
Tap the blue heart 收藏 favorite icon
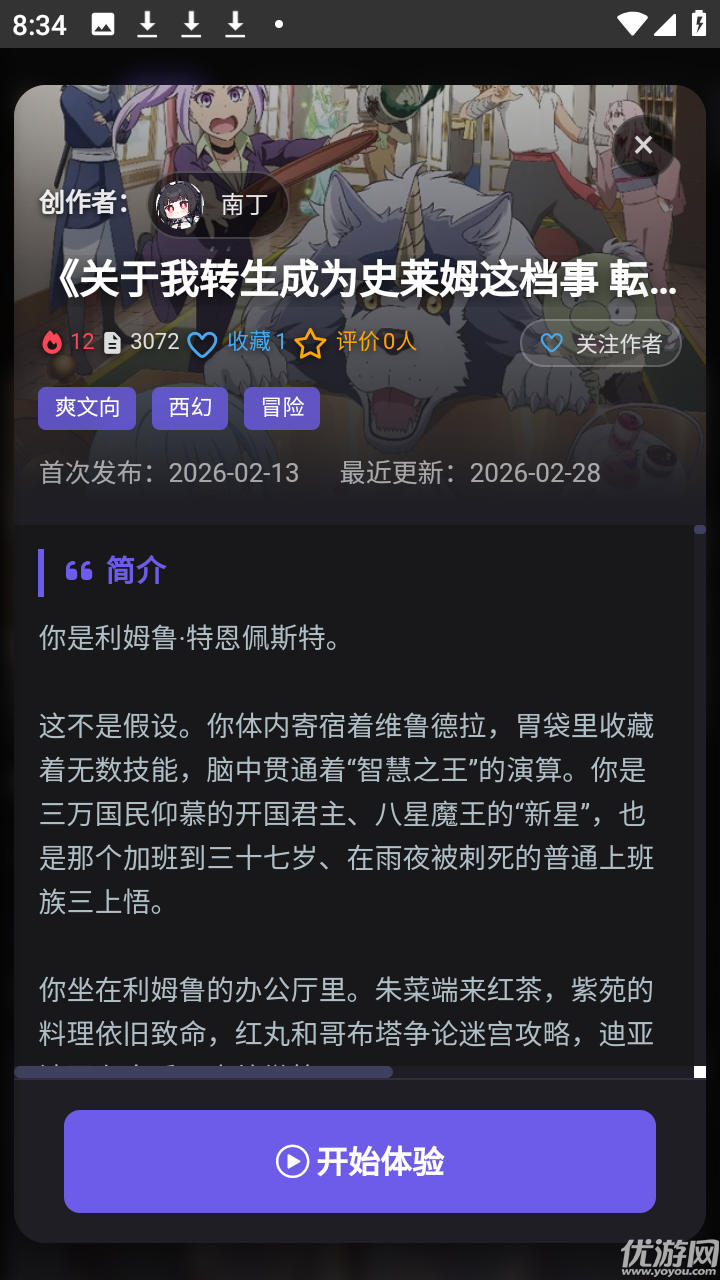(x=202, y=342)
